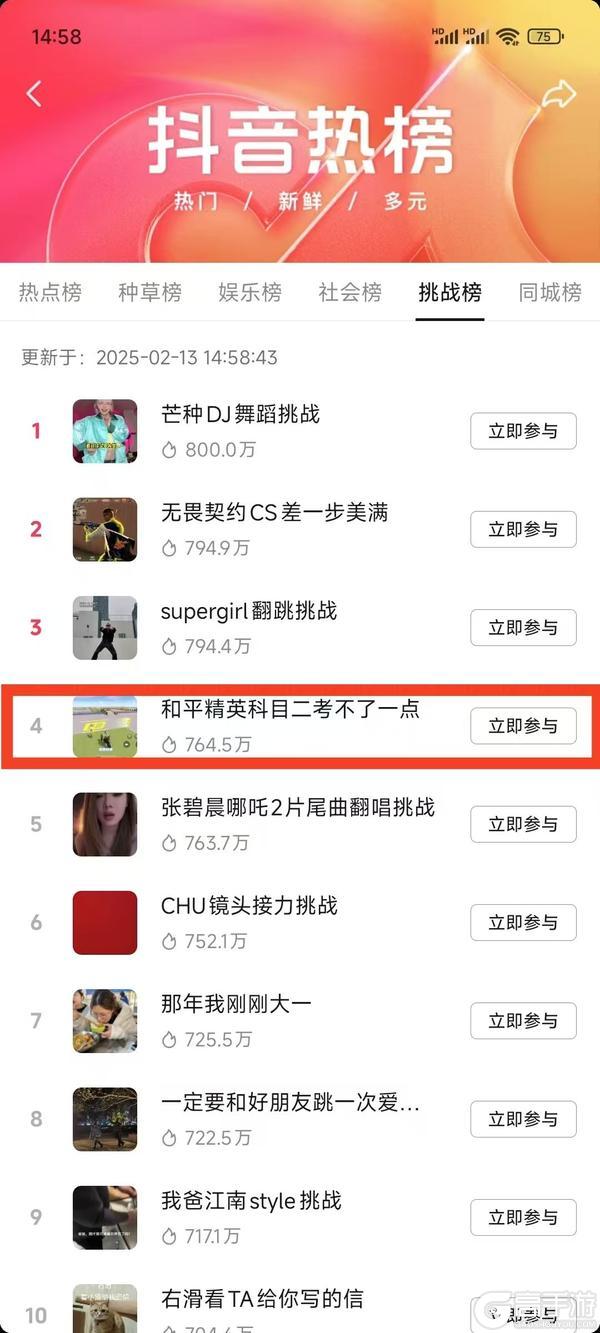This screenshot has height=1333, width=600.
Task: Tap 立即参与 for 那年我刚刚大一
Action: point(523,1020)
